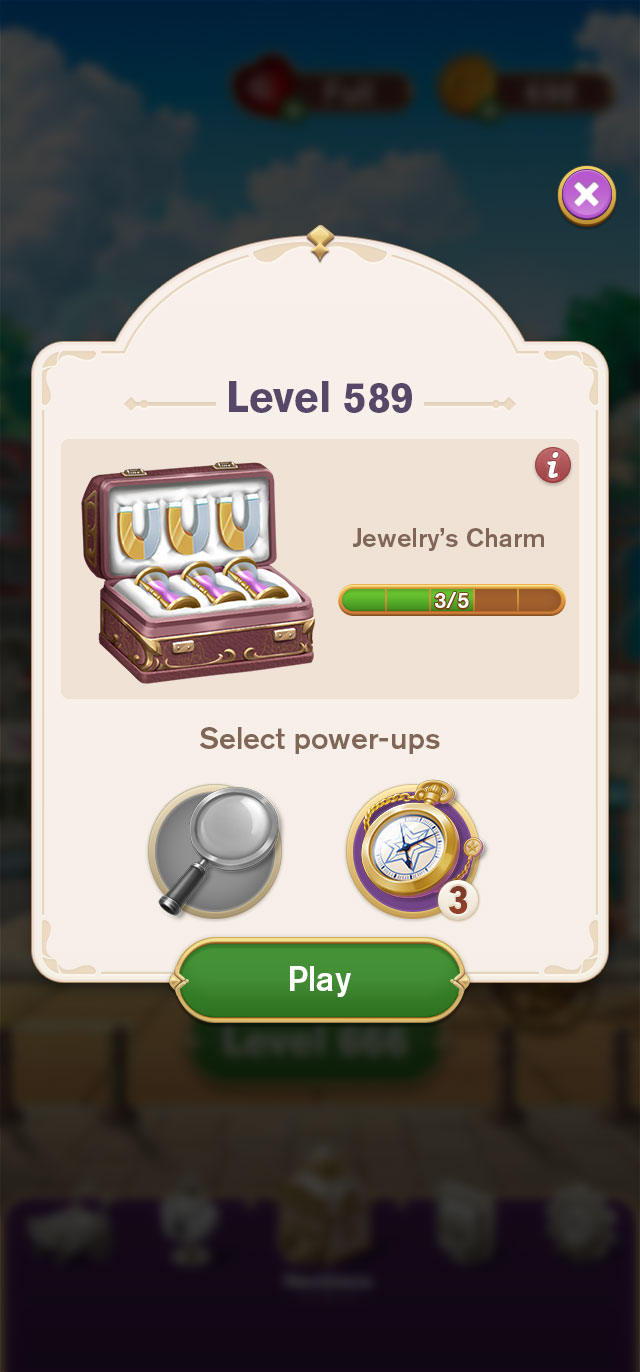Open Jewelry's Charm info icon
The height and width of the screenshot is (1372, 640).
pos(552,465)
